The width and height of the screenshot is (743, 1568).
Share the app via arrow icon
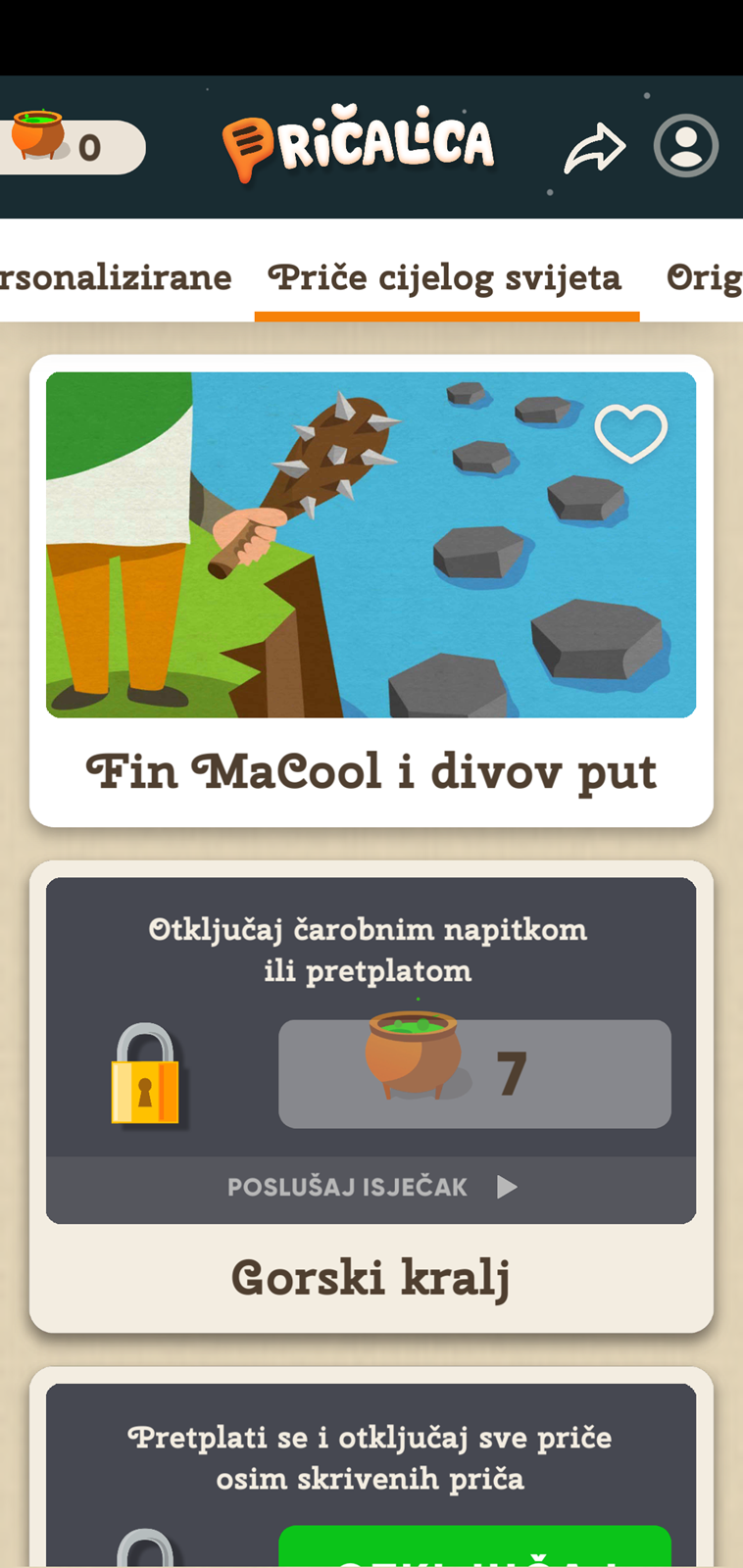pos(594,148)
